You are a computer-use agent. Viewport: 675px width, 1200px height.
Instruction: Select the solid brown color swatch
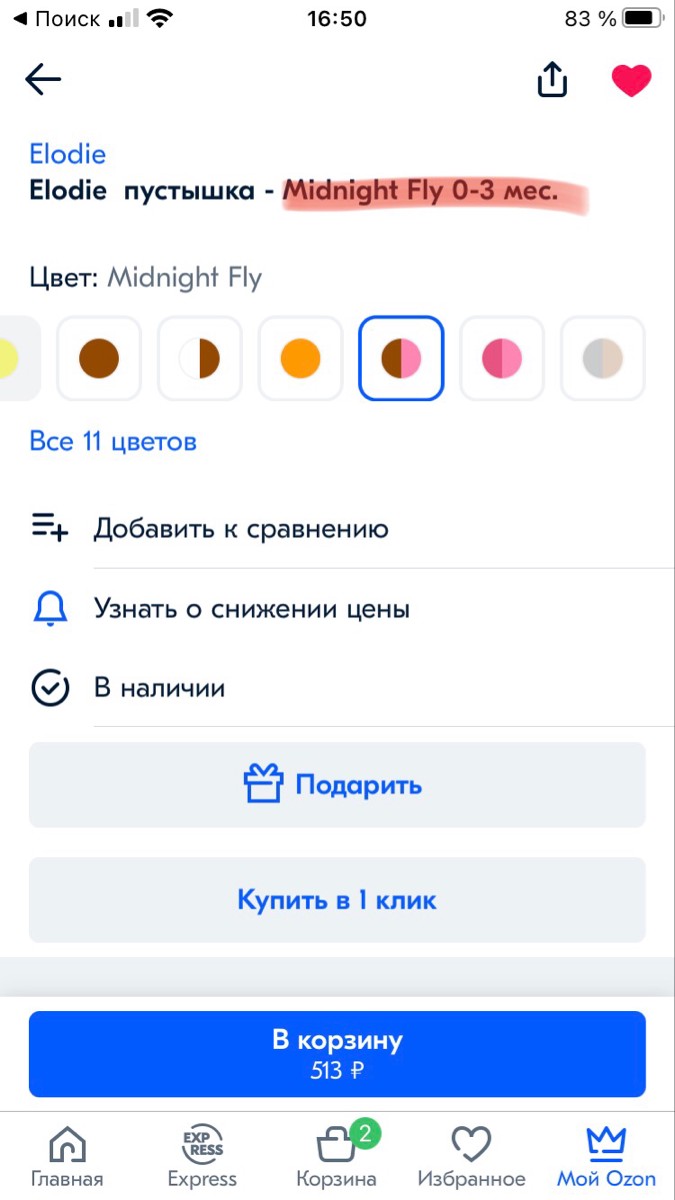point(99,358)
